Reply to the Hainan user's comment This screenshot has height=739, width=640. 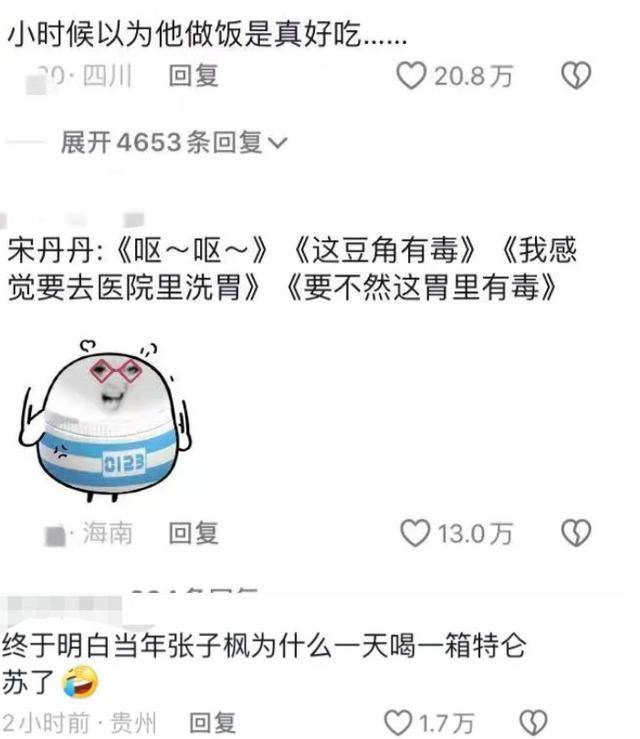[x=193, y=534]
